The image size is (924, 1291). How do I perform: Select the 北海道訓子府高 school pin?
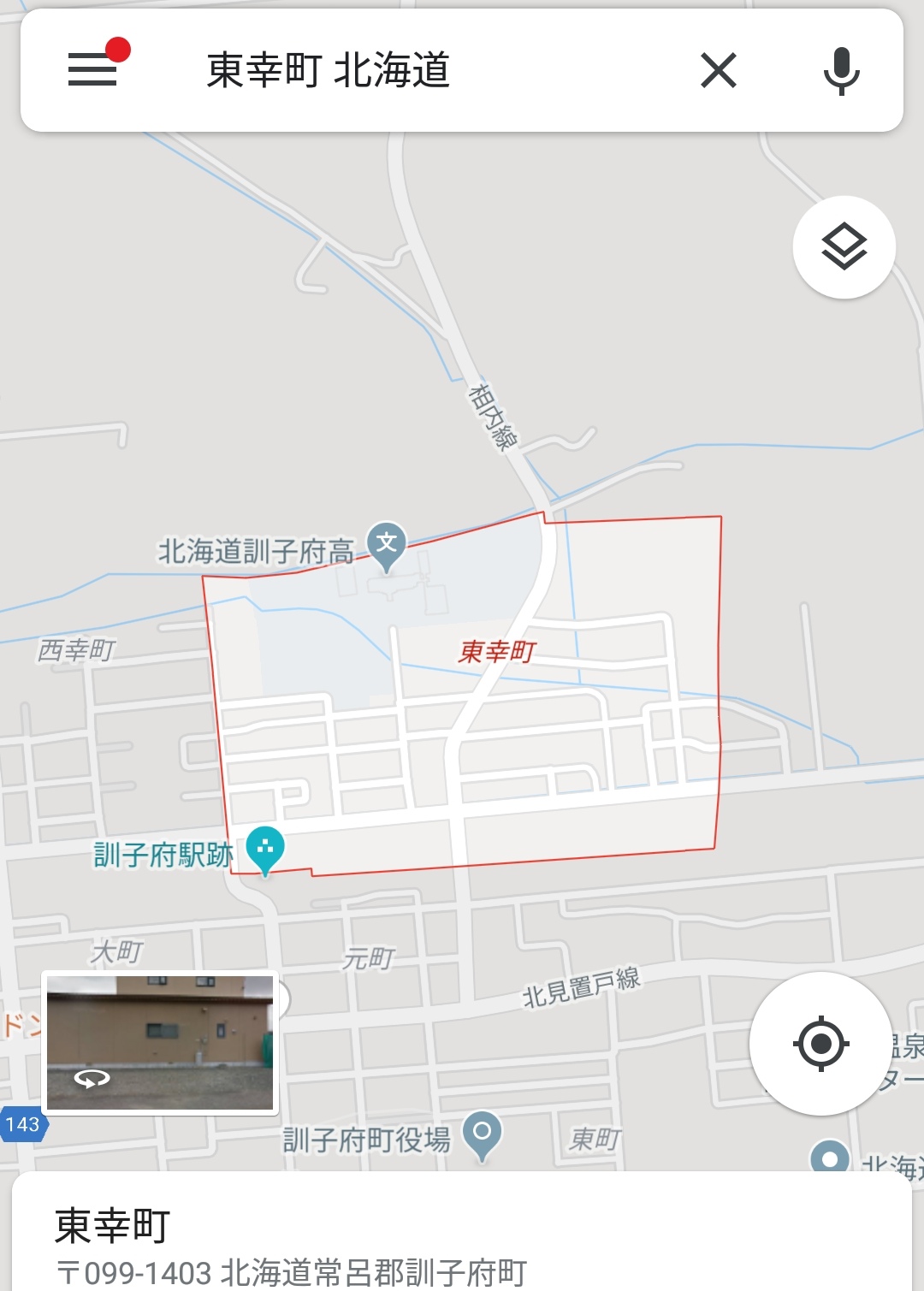(386, 545)
